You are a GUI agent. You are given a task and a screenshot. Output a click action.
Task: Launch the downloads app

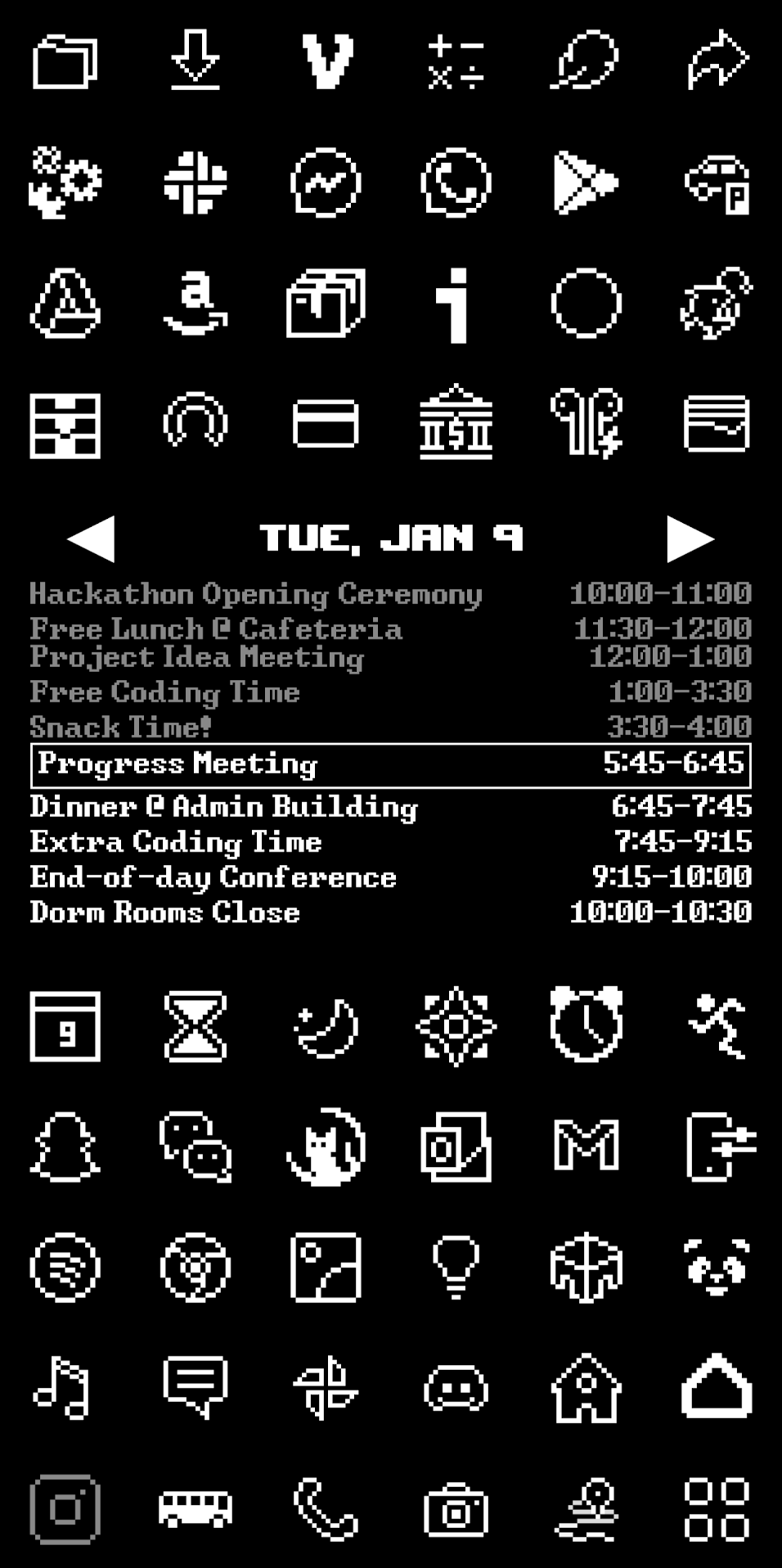195,60
